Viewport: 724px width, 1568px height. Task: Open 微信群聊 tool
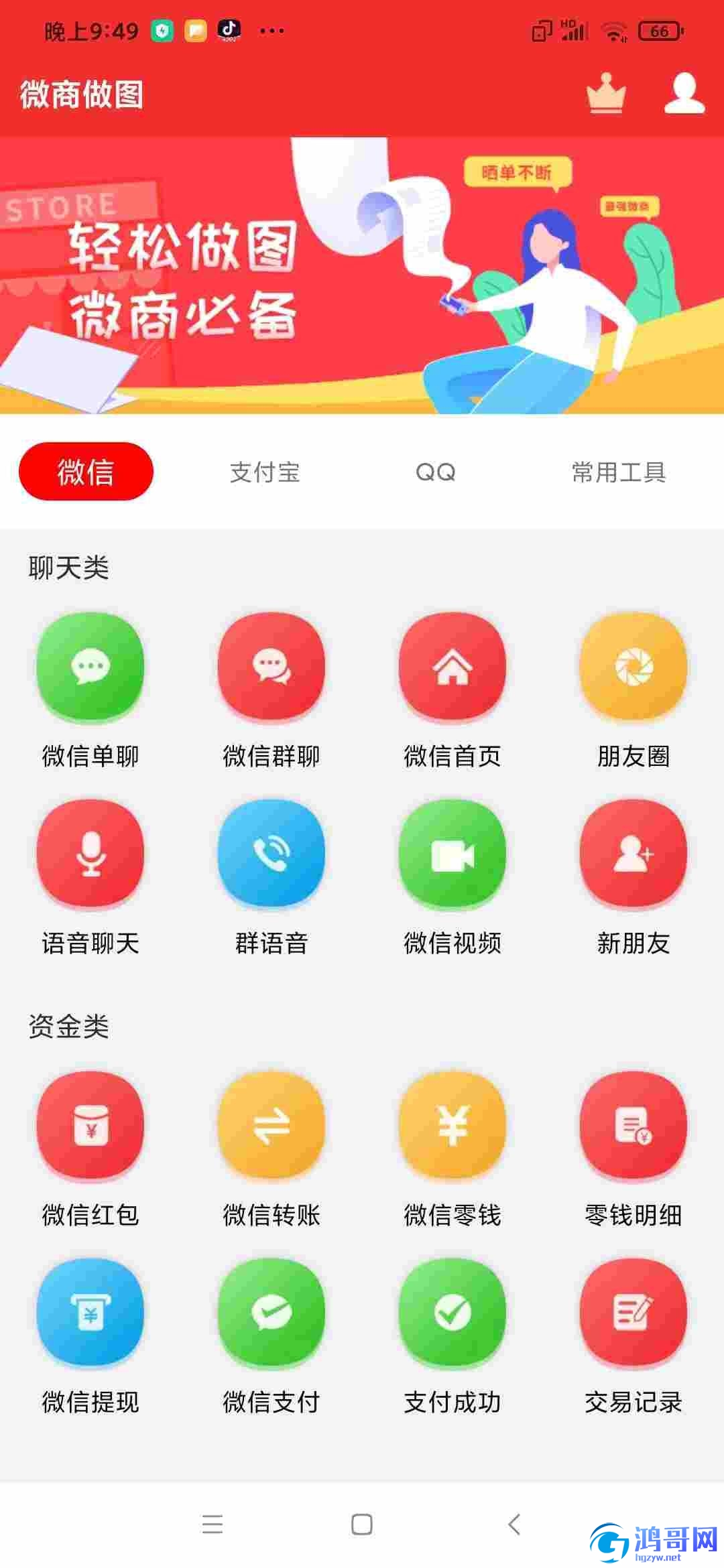(271, 667)
